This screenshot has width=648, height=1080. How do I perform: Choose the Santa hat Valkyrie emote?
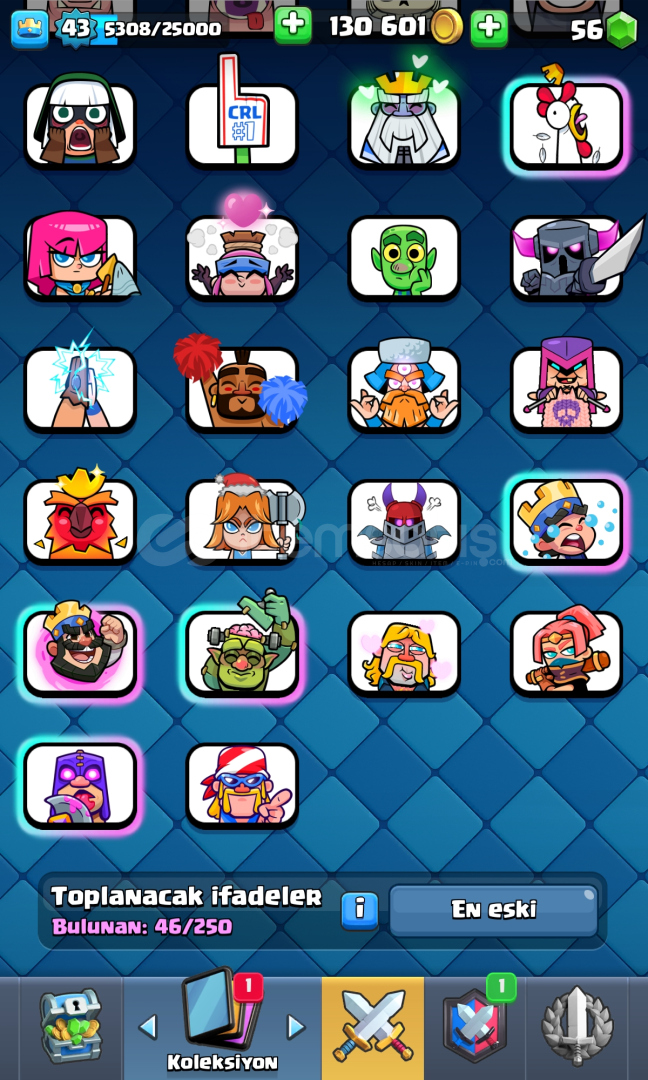point(242,521)
